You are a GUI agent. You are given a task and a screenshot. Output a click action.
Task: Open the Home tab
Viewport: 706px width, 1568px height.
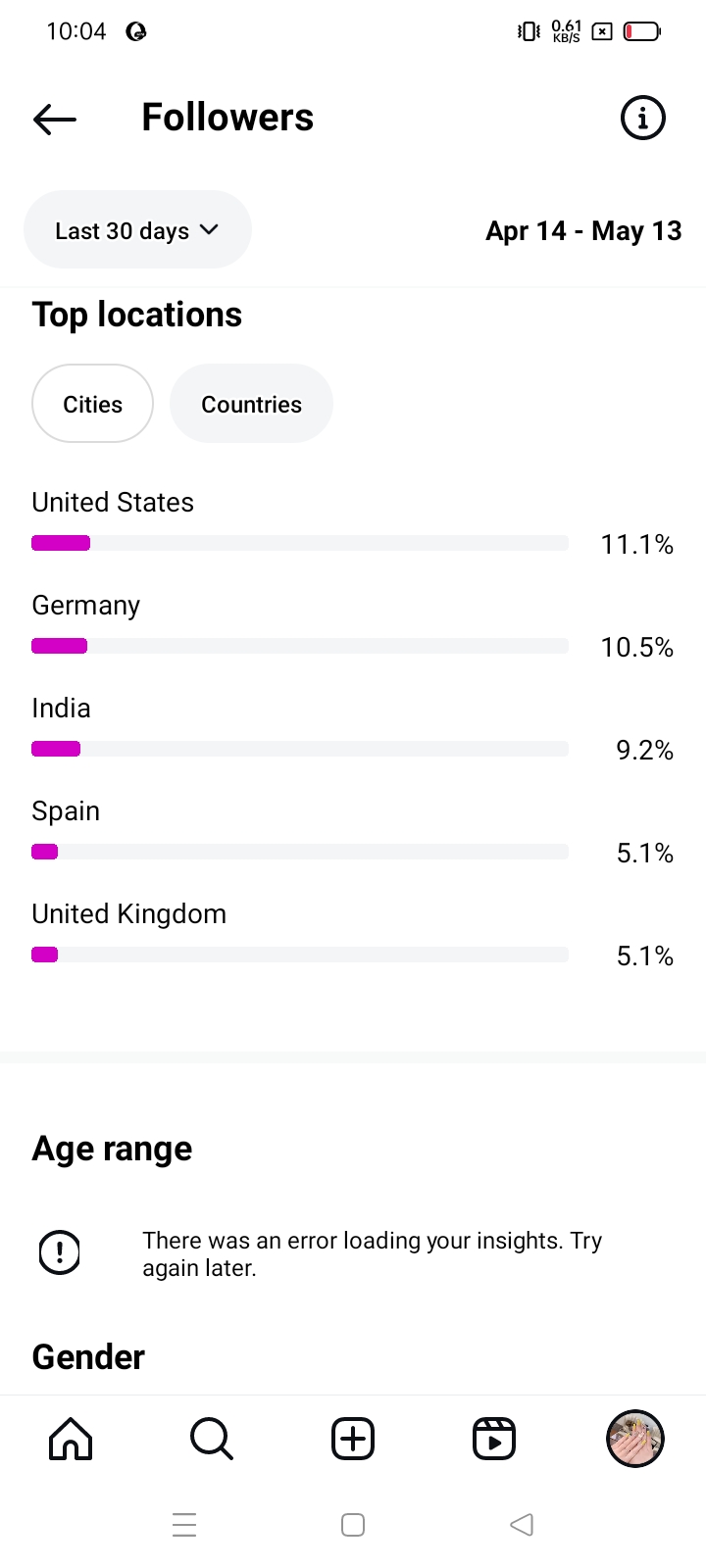[x=71, y=1439]
